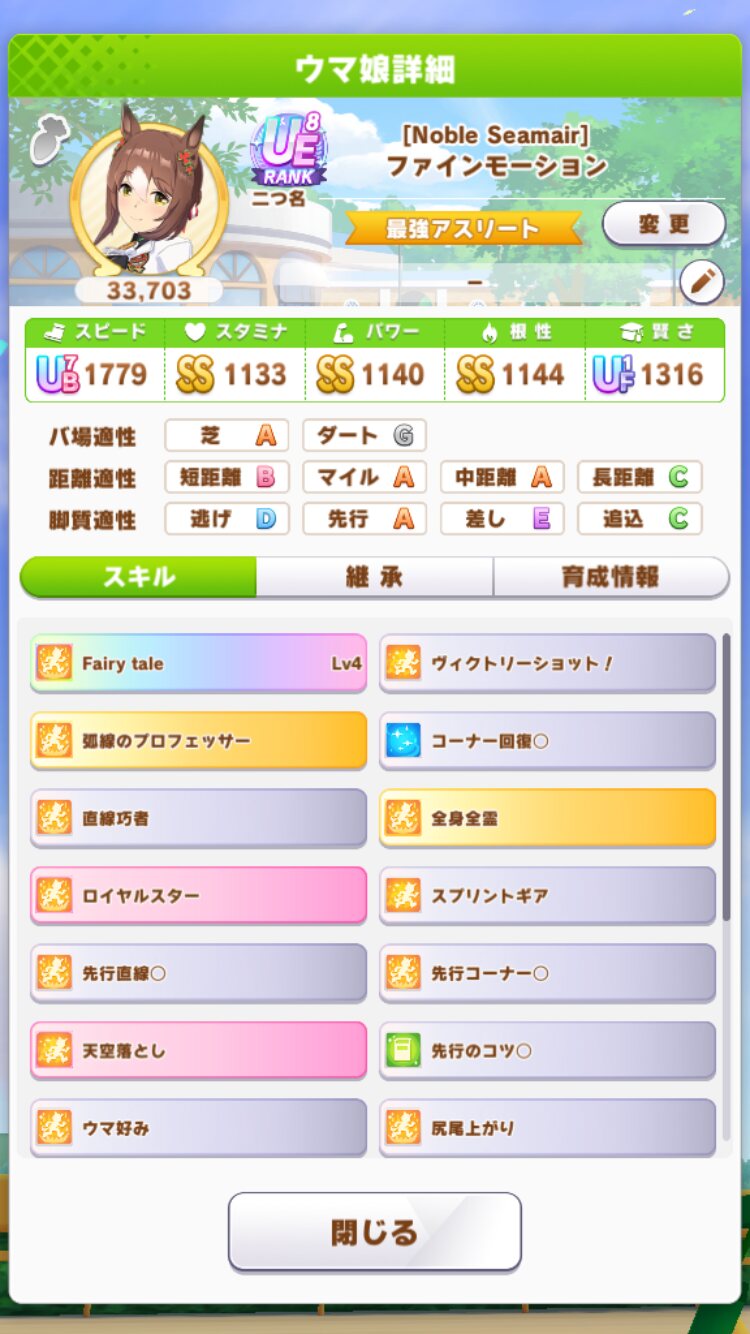Viewport: 750px width, 1334px height.
Task: Tap the 変更 button
Action: coord(663,223)
